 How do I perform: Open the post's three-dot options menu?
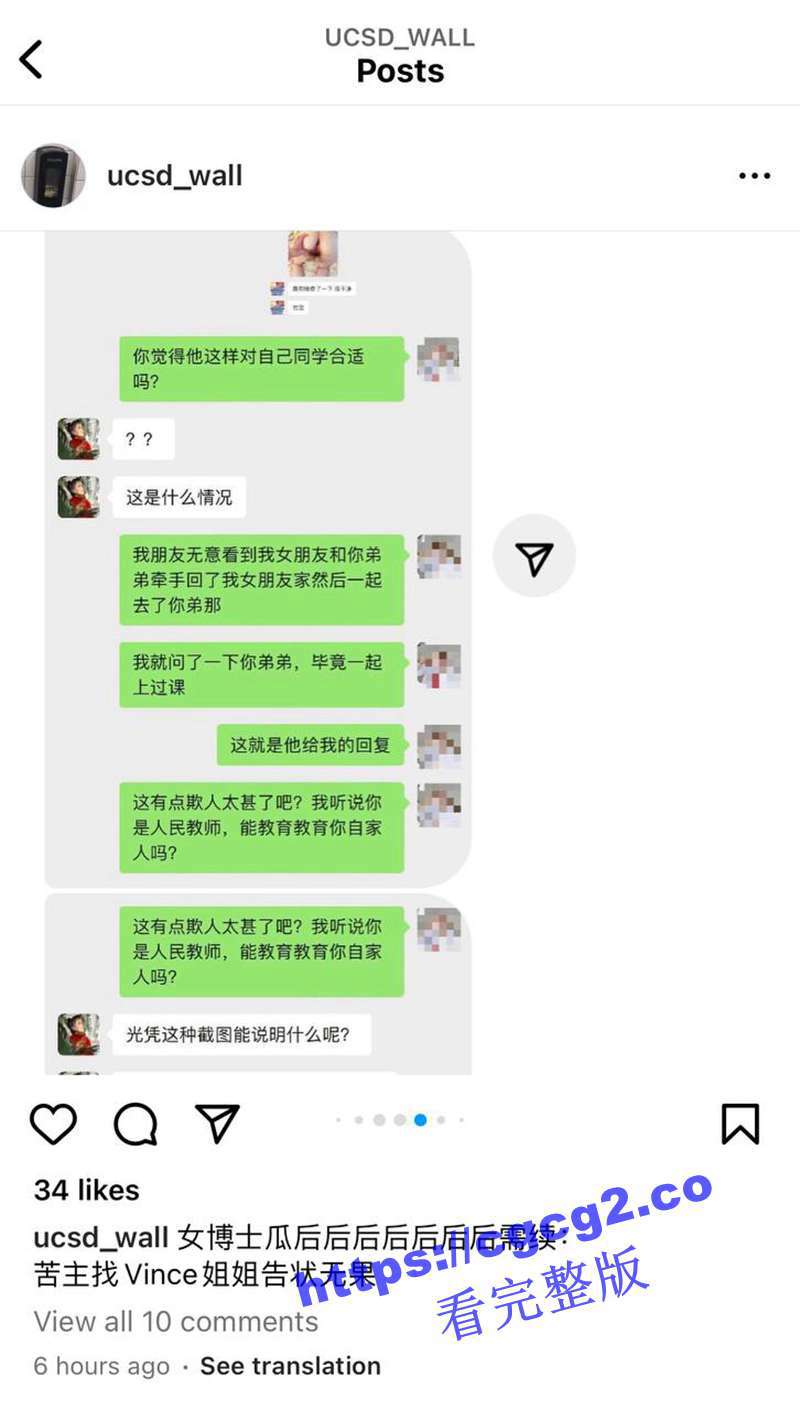754,176
